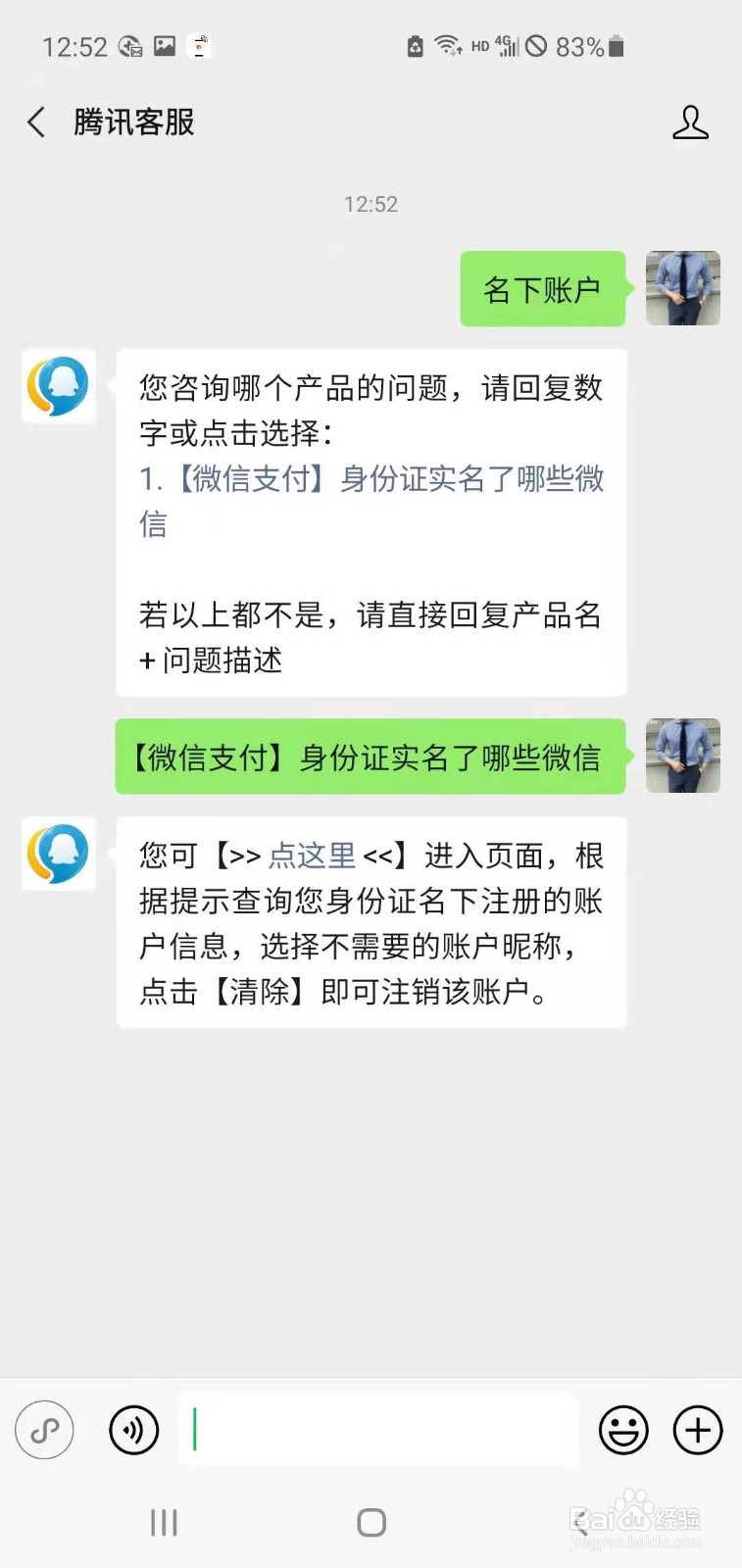Tap the Tencent customer service penguin avatar

pyautogui.click(x=58, y=385)
